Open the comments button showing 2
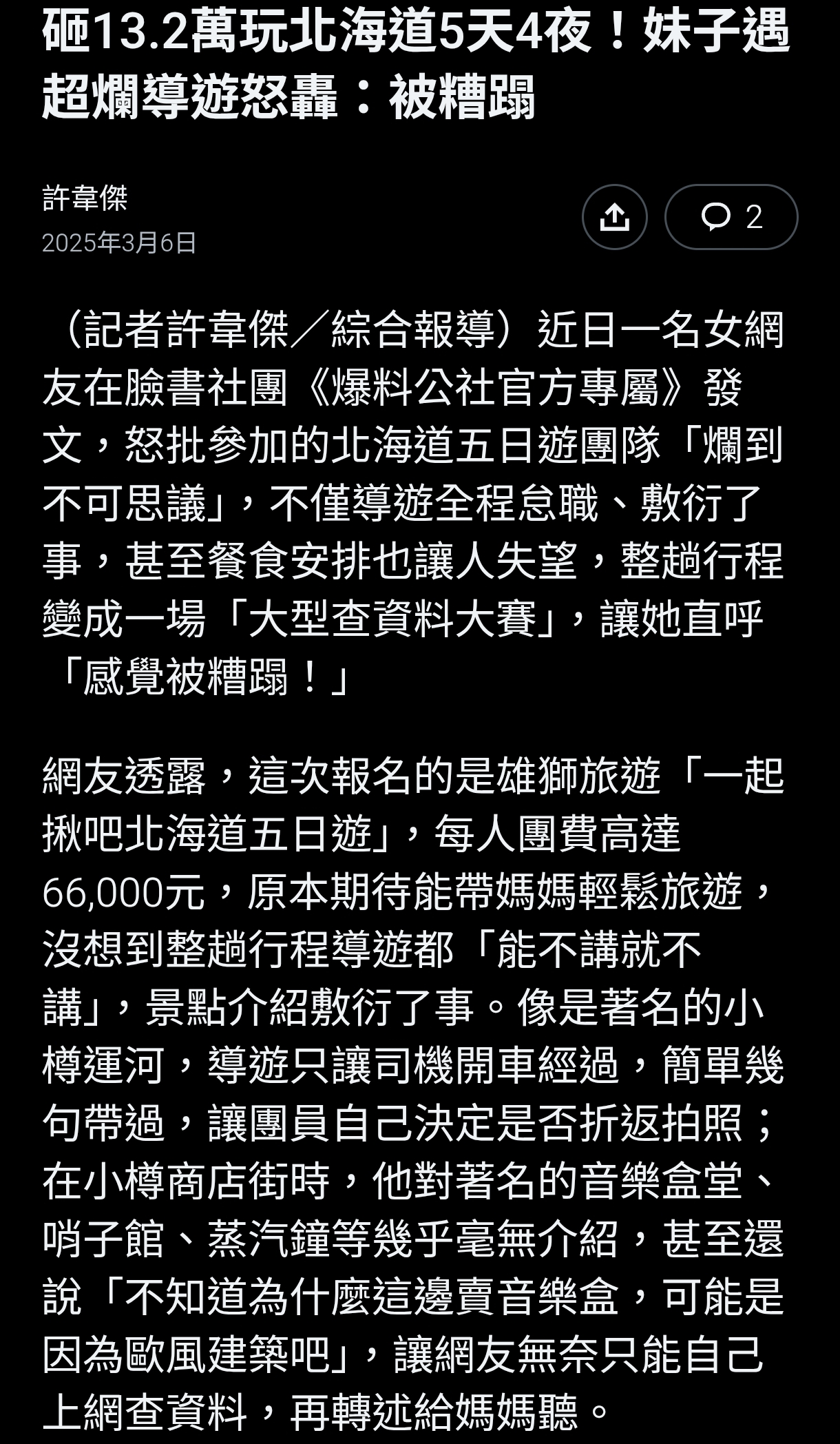 point(731,217)
